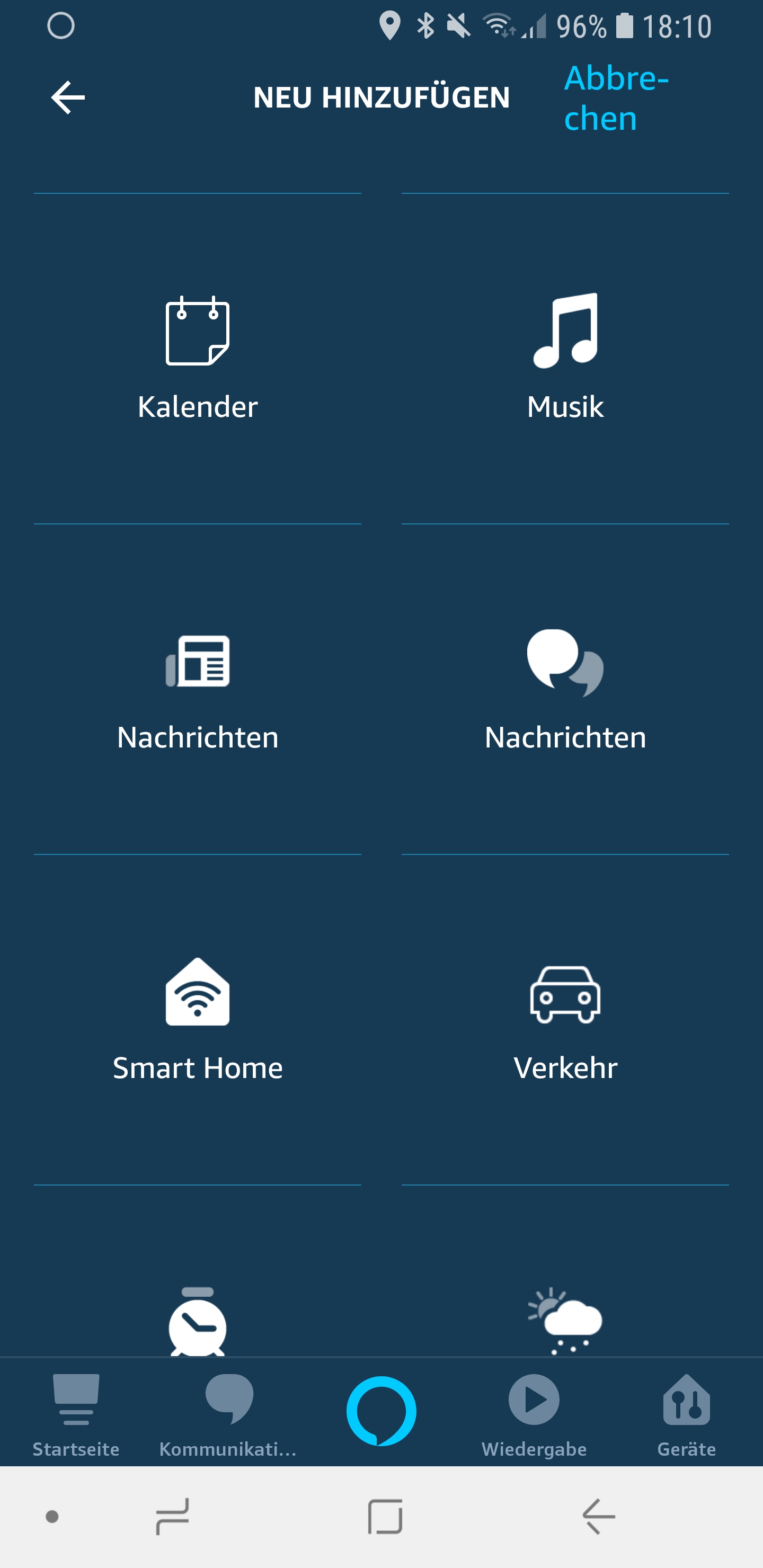The image size is (763, 1568).
Task: Open the Smart Home action
Action: click(x=197, y=1020)
